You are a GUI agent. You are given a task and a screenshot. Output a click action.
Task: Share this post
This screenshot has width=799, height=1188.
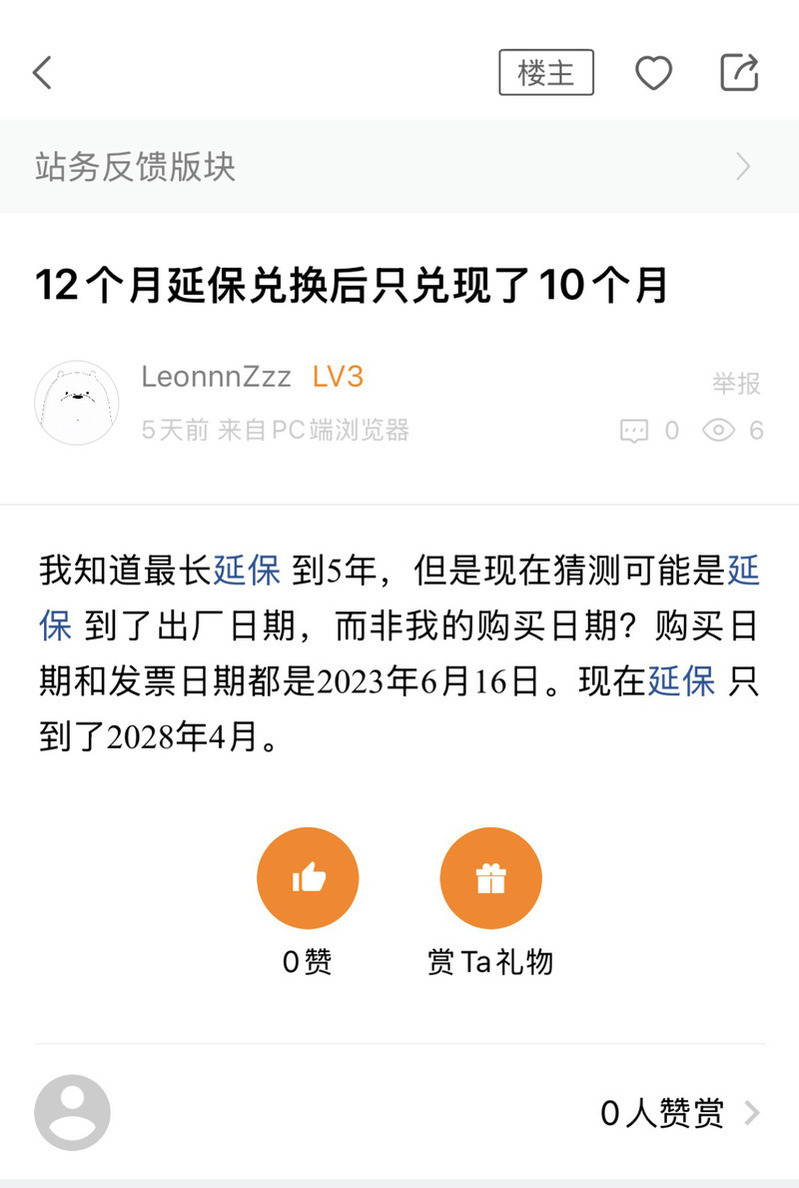pyautogui.click(x=740, y=73)
